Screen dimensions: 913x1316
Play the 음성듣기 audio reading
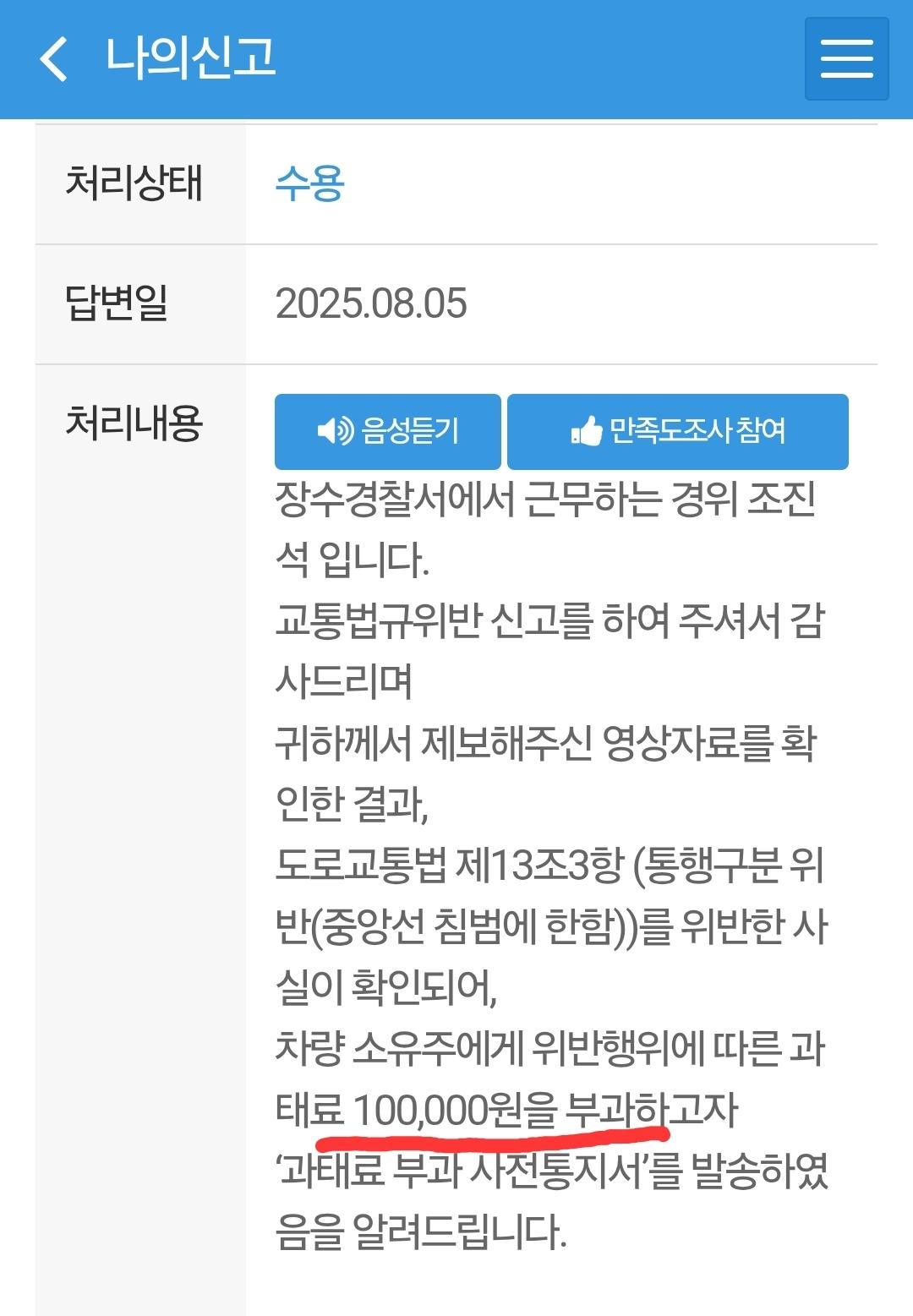pos(387,431)
